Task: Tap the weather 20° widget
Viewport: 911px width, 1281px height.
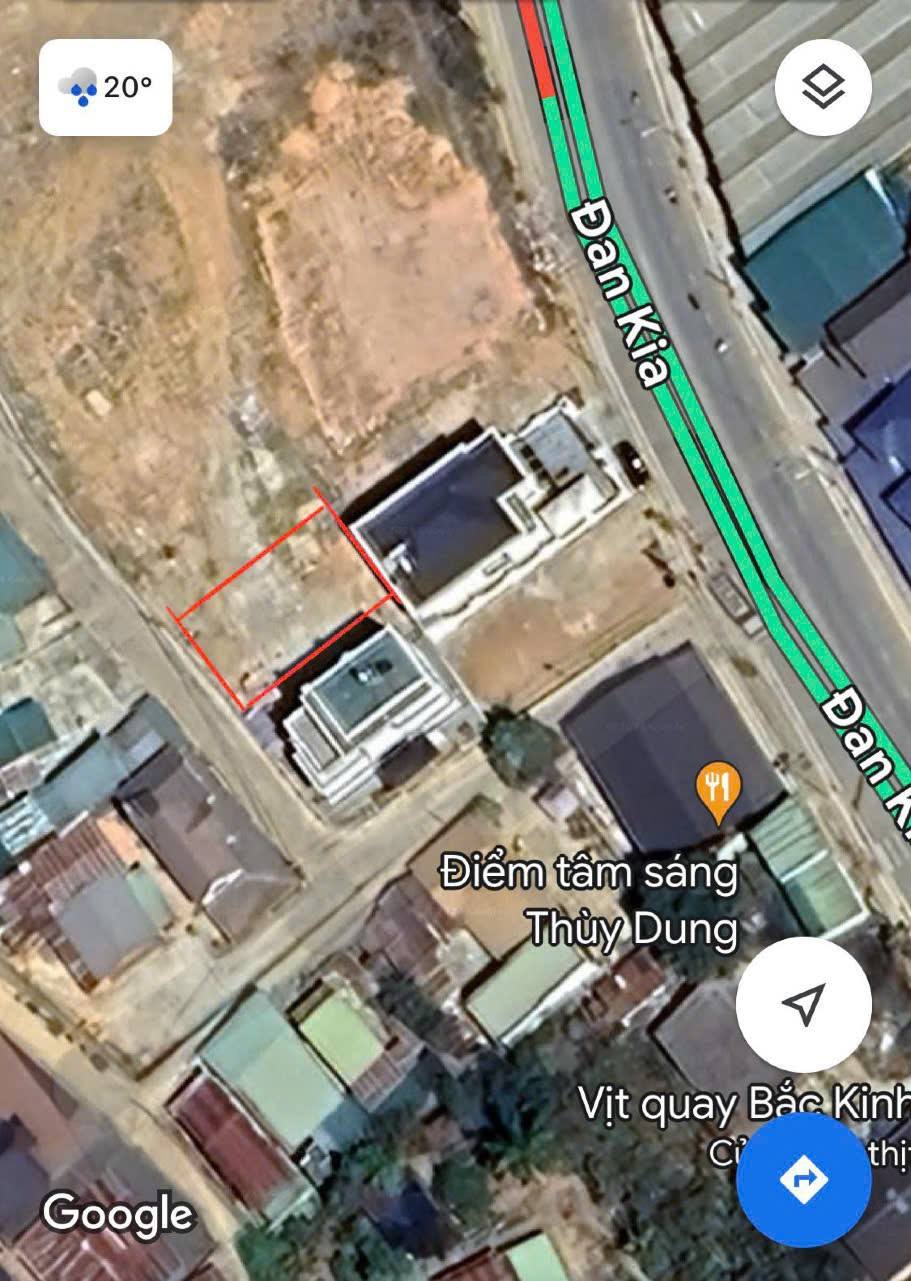Action: [x=105, y=88]
